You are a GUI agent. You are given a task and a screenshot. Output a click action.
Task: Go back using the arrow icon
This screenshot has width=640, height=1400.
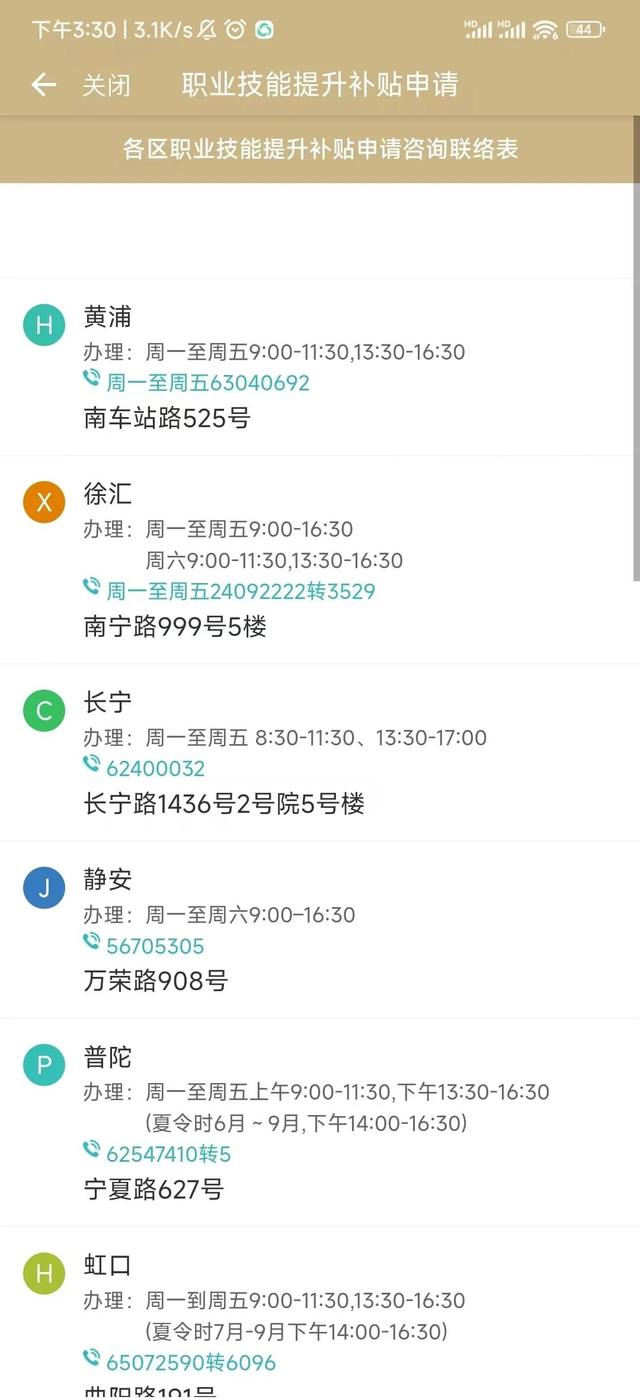coord(43,85)
